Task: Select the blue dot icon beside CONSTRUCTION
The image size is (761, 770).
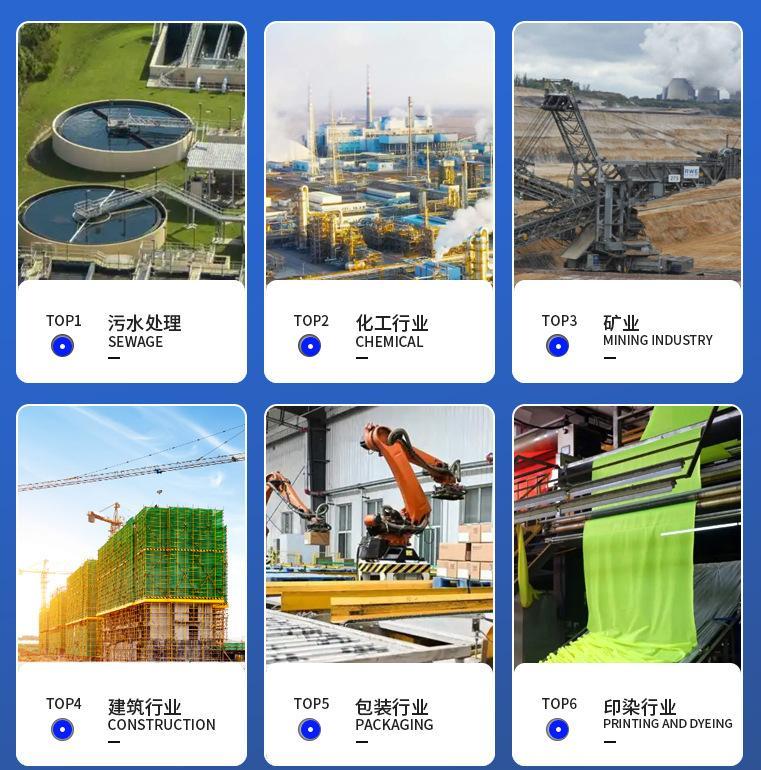Action: [62, 727]
